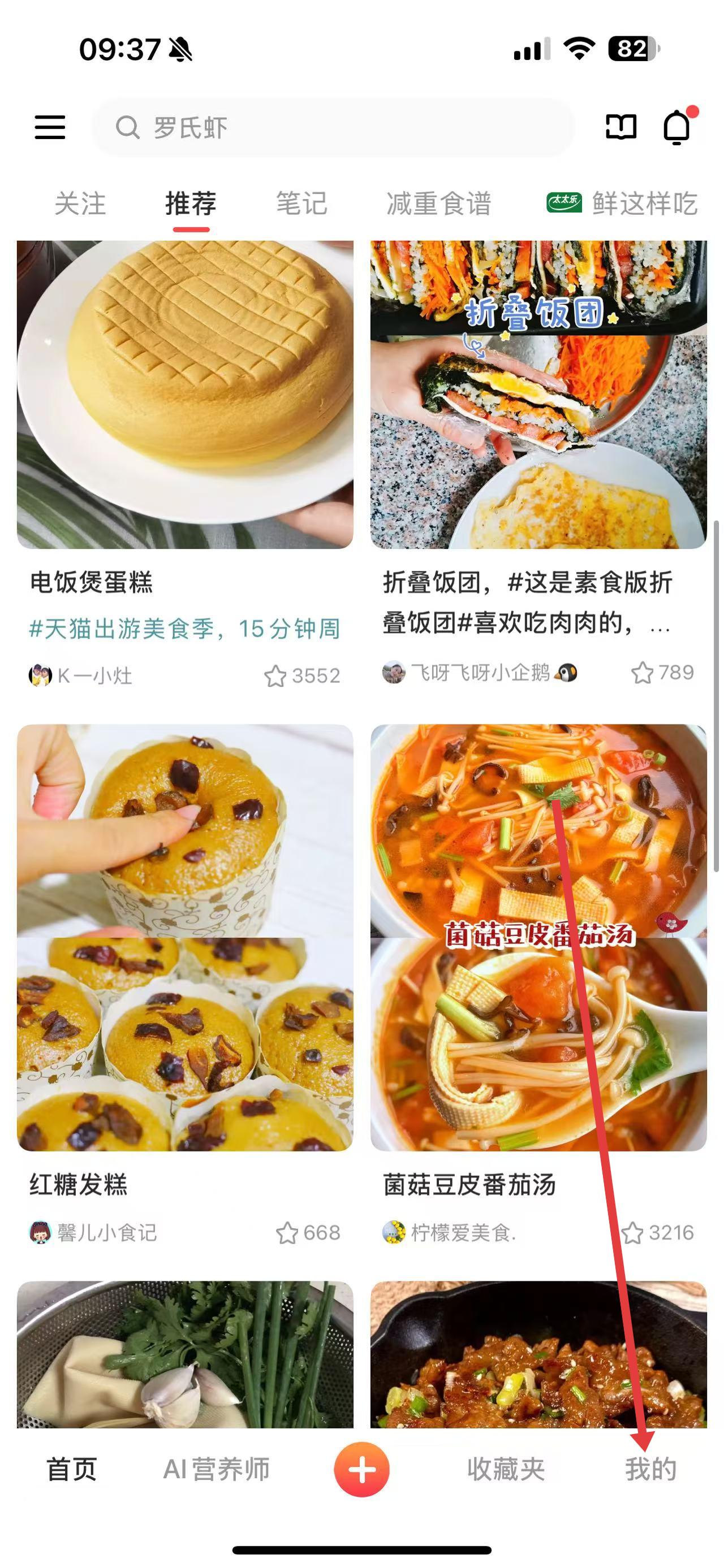Open the 电饭煲蛋糕 recipe card

(x=185, y=396)
